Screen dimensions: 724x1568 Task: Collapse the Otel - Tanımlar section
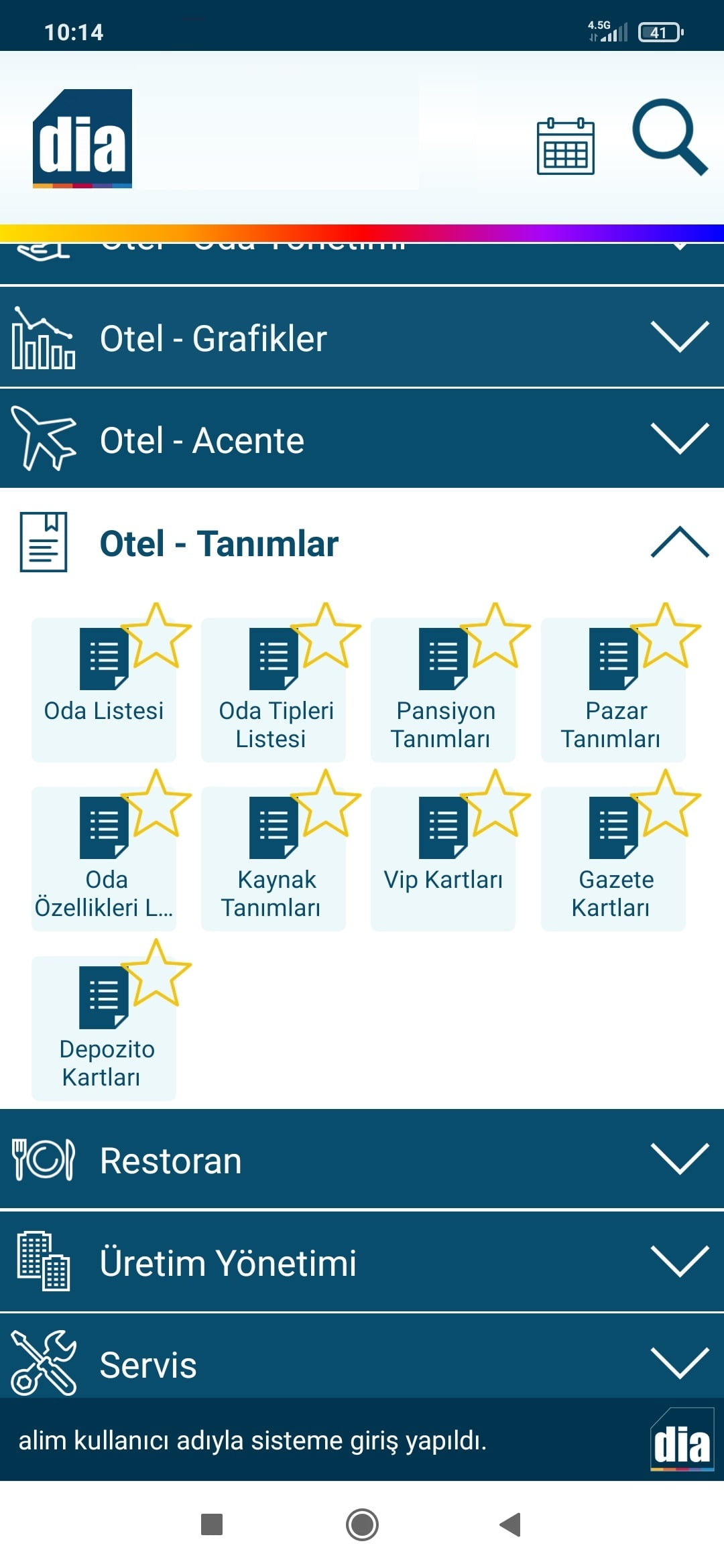pyautogui.click(x=362, y=542)
